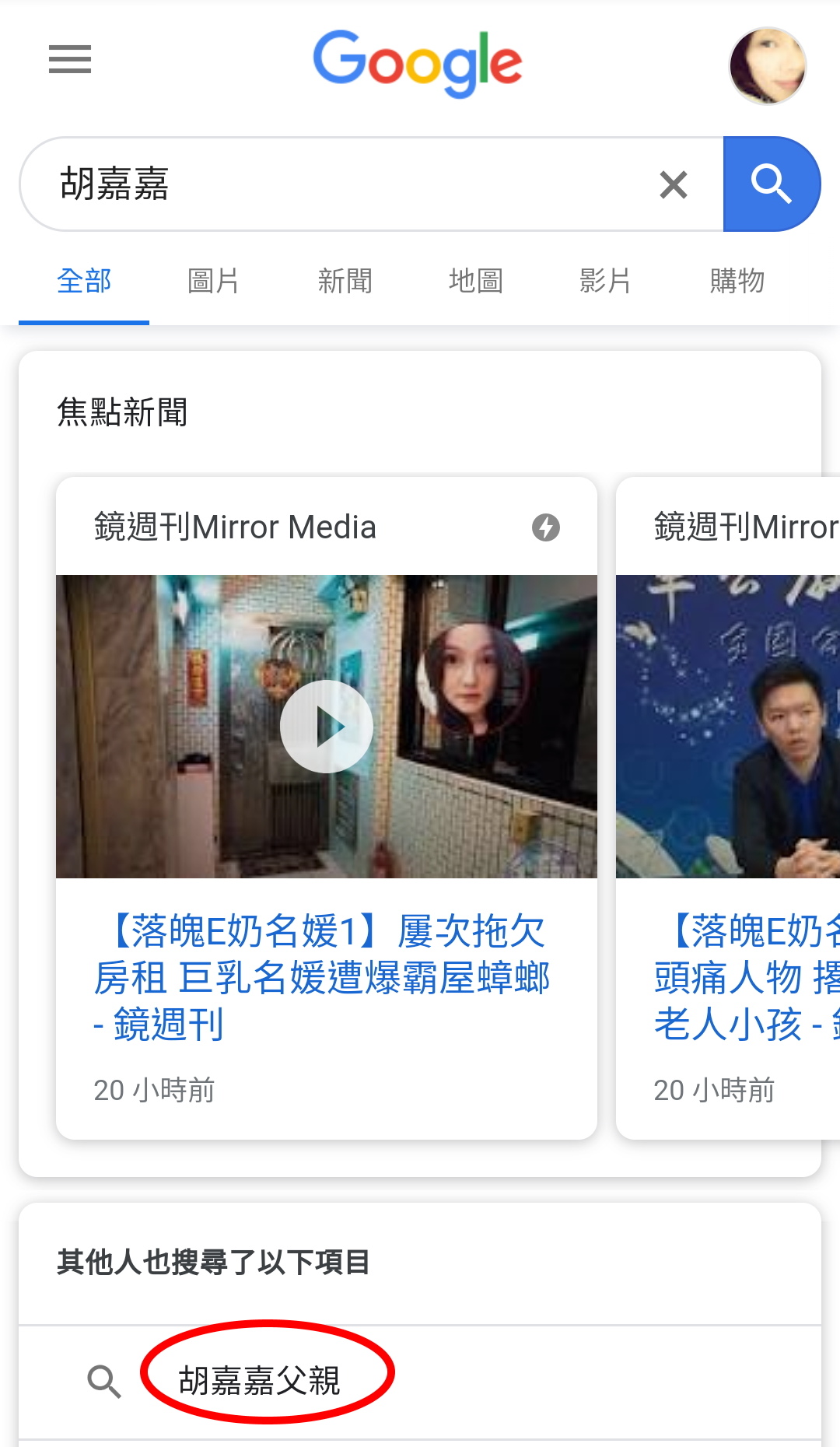840x1447 pixels.
Task: Switch to the 地圖 tab
Action: pos(475,281)
